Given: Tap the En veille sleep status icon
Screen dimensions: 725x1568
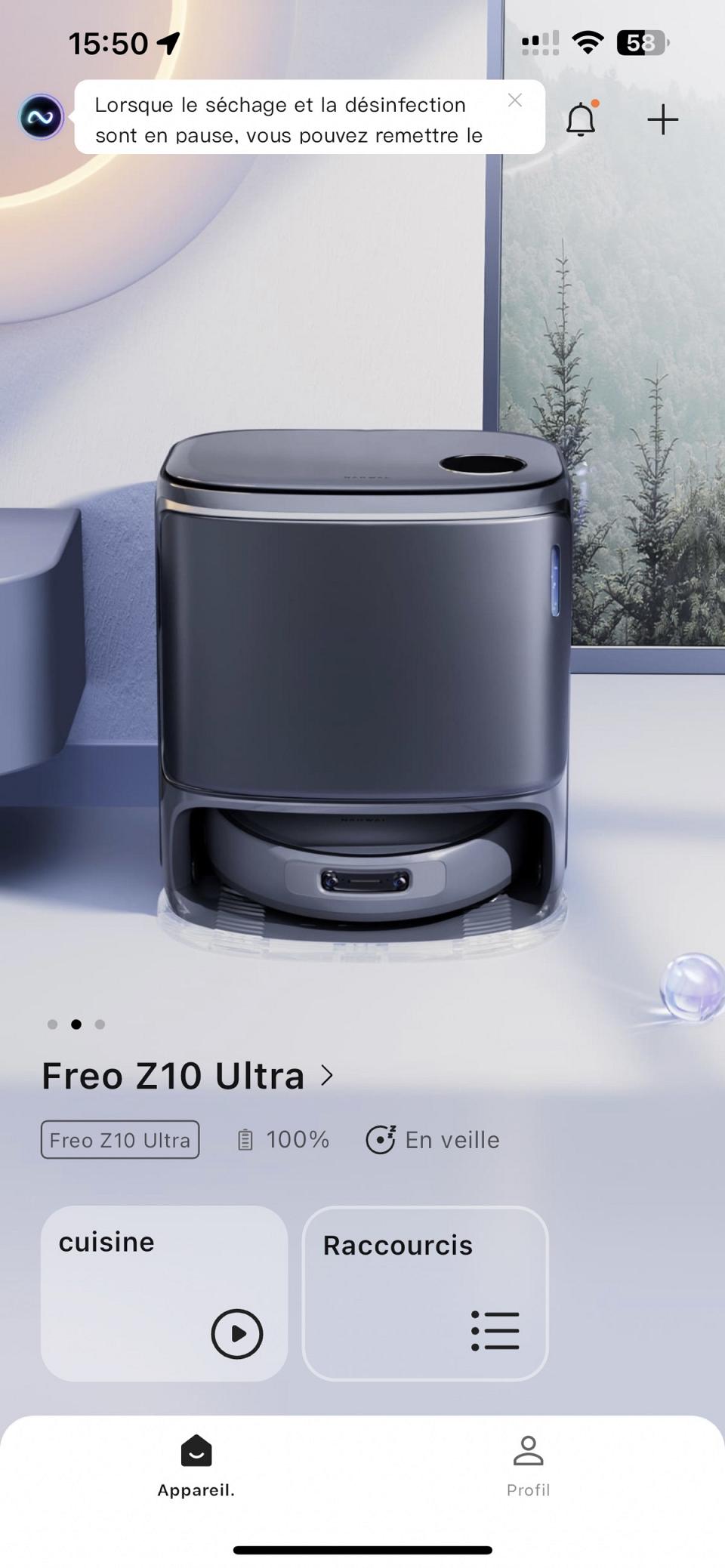Looking at the screenshot, I should [x=382, y=1140].
